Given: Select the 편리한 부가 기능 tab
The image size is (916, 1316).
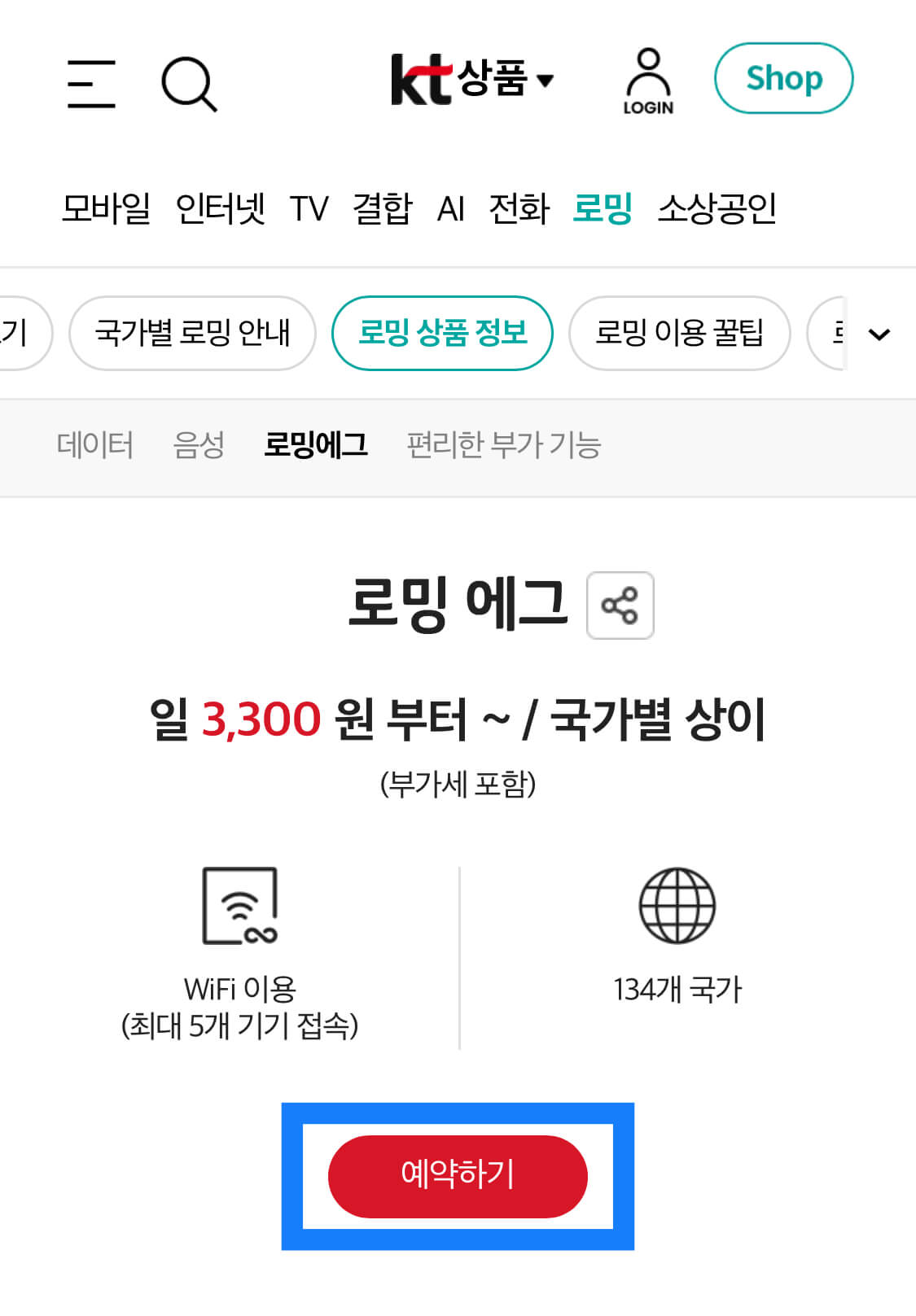Looking at the screenshot, I should [x=504, y=445].
